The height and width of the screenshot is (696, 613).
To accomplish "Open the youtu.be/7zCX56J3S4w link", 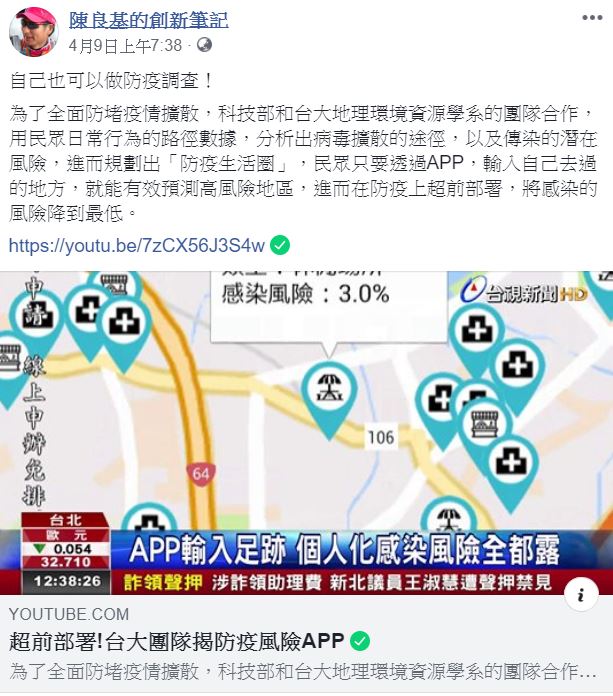I will (136, 245).
